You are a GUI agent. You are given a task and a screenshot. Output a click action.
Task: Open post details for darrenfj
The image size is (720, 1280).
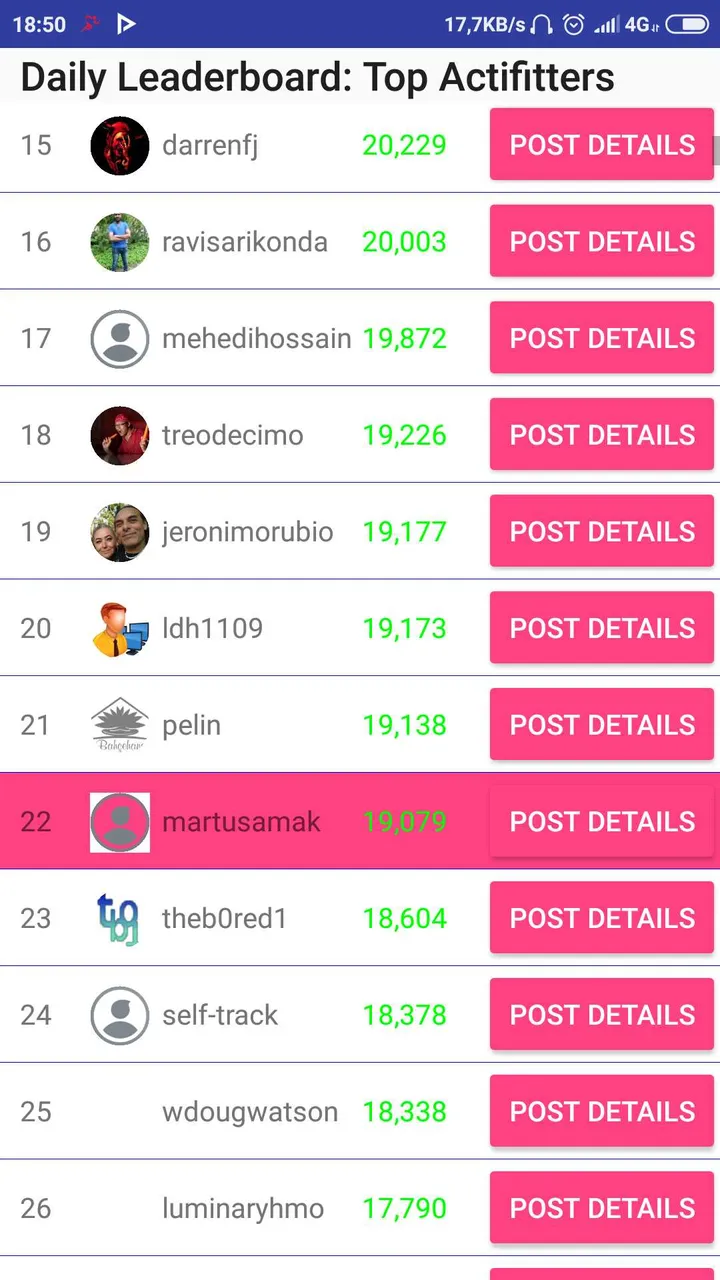pos(601,145)
